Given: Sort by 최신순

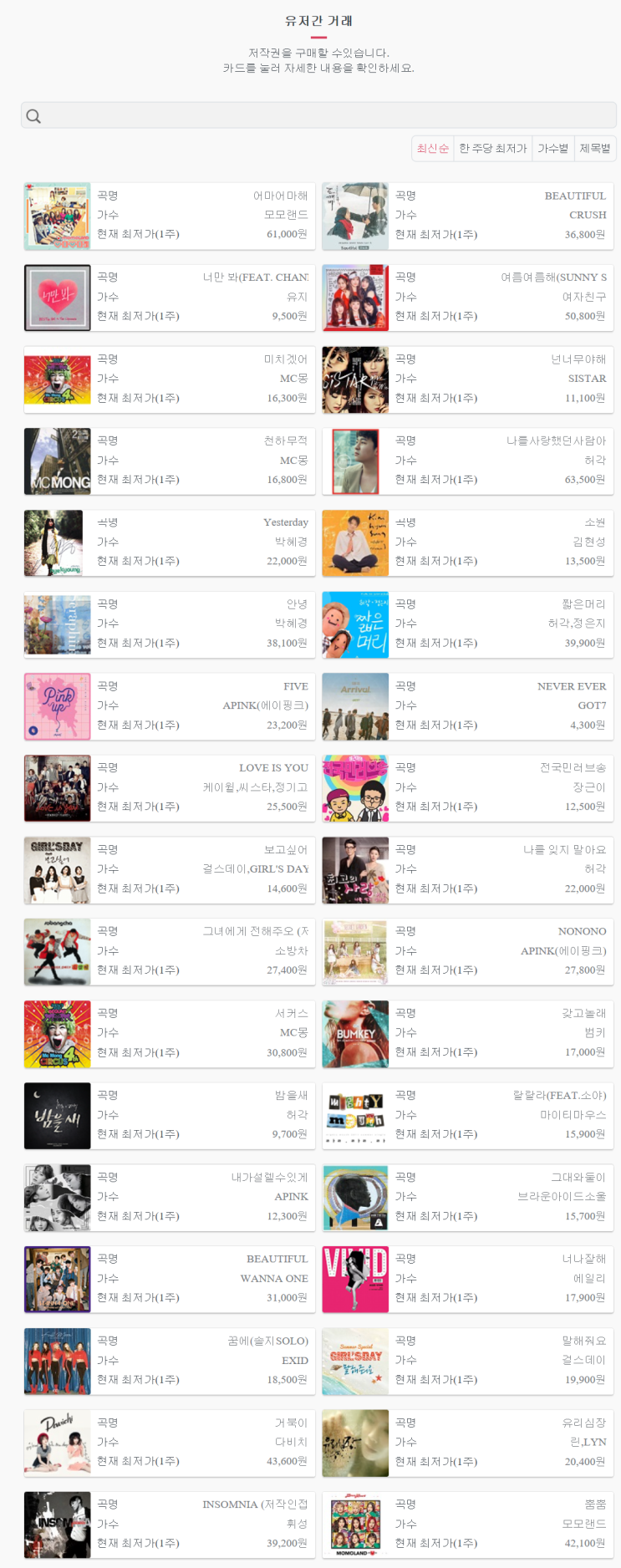Looking at the screenshot, I should (x=433, y=148).
